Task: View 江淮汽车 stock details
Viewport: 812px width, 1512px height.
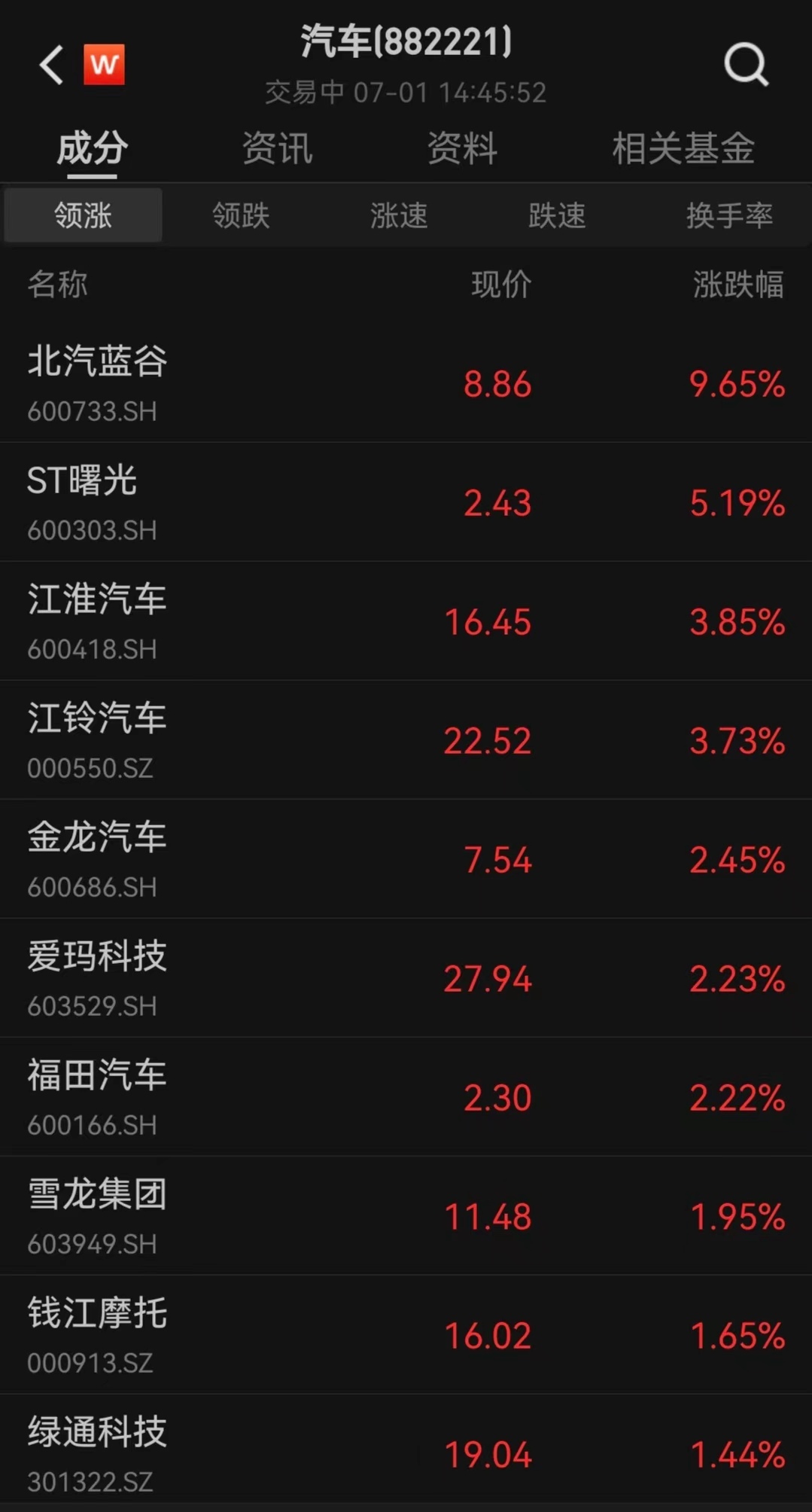Action: point(406,621)
